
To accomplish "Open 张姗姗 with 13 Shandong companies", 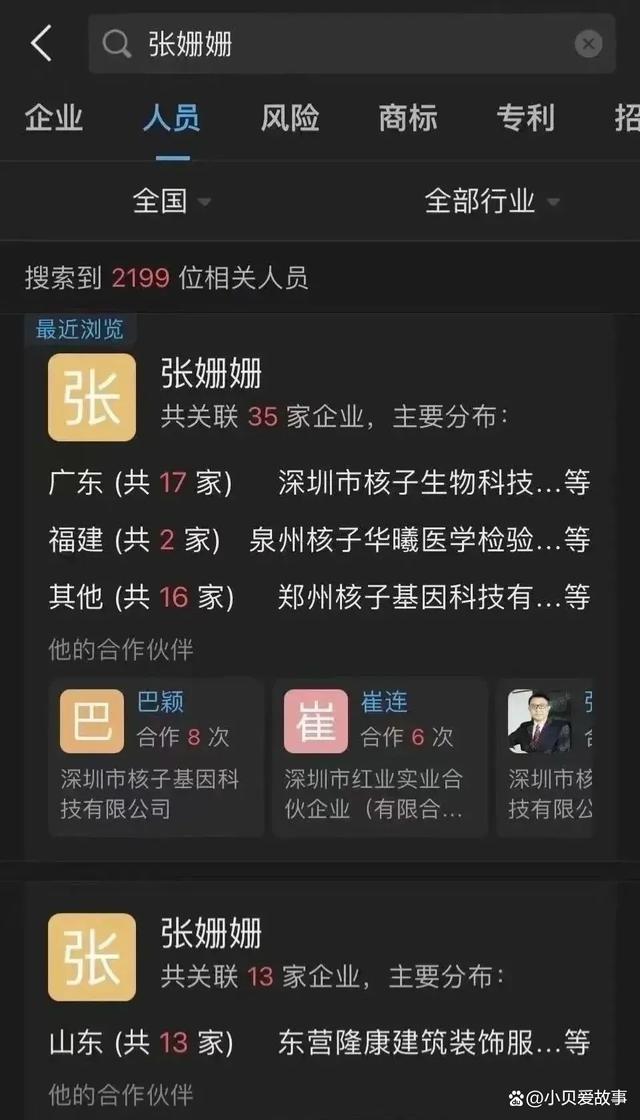I will [211, 935].
